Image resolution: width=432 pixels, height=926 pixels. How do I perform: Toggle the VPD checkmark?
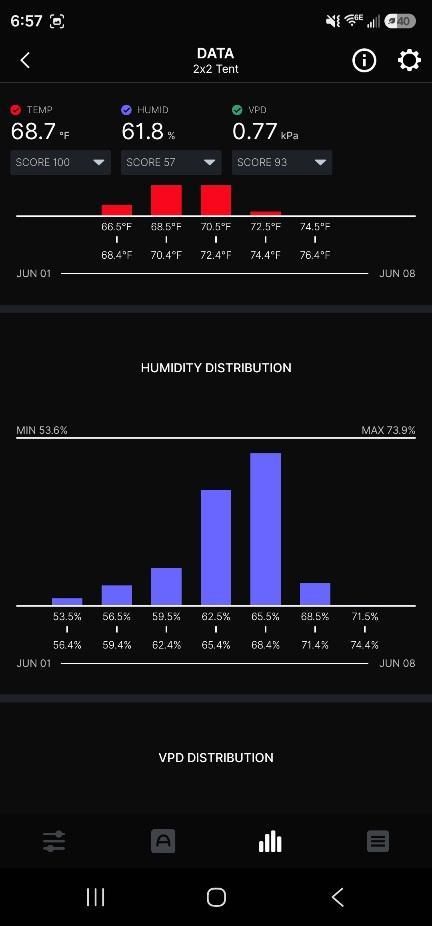pyautogui.click(x=237, y=110)
